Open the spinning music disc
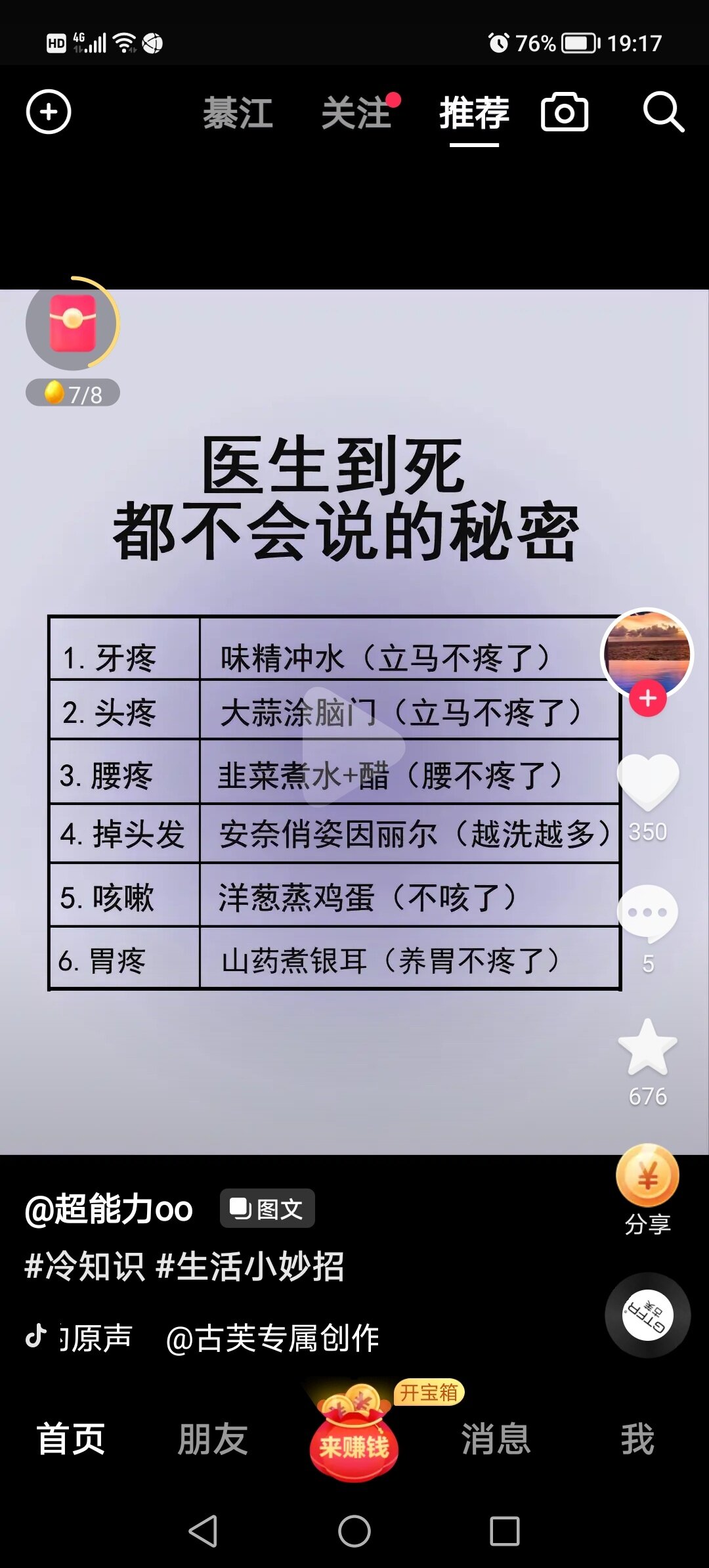The width and height of the screenshot is (709, 1568). tap(648, 1315)
